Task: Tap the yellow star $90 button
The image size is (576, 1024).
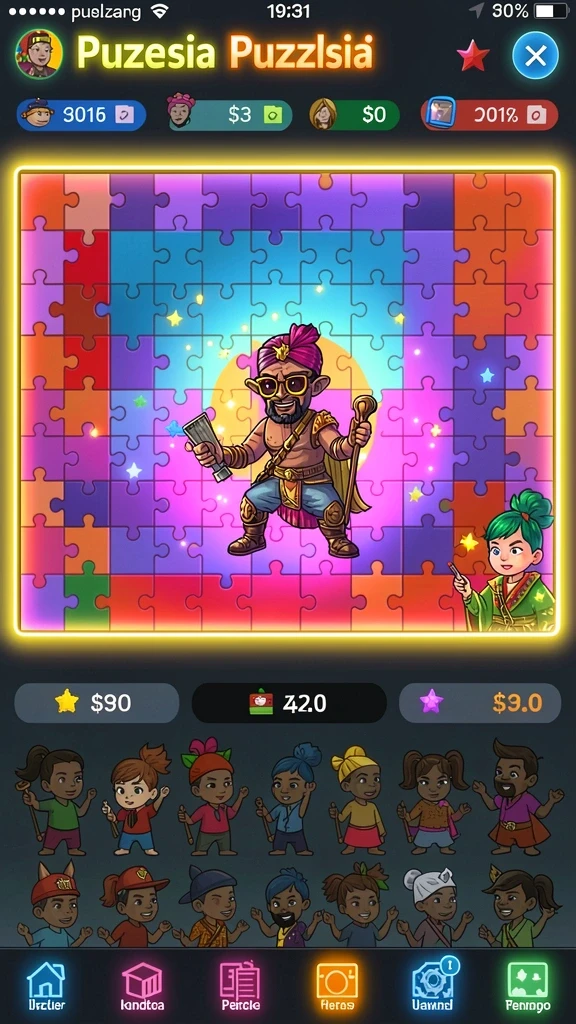Action: click(97, 703)
